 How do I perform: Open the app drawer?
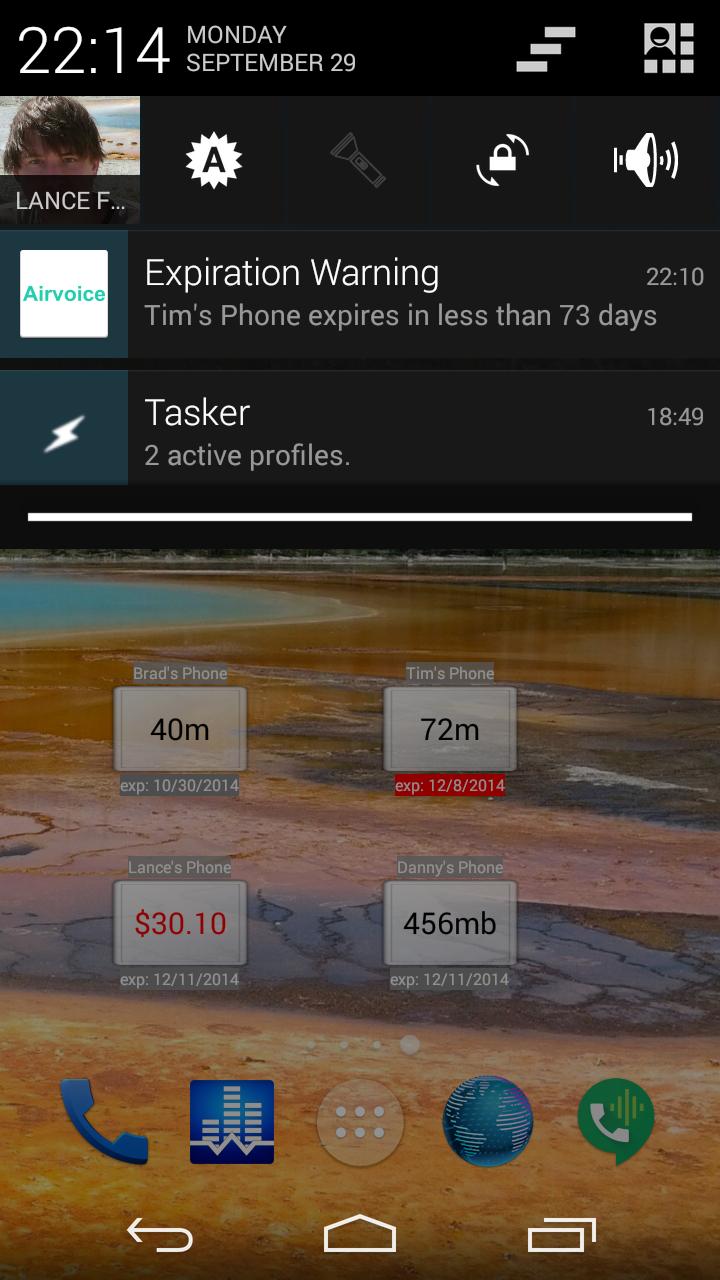point(360,1122)
